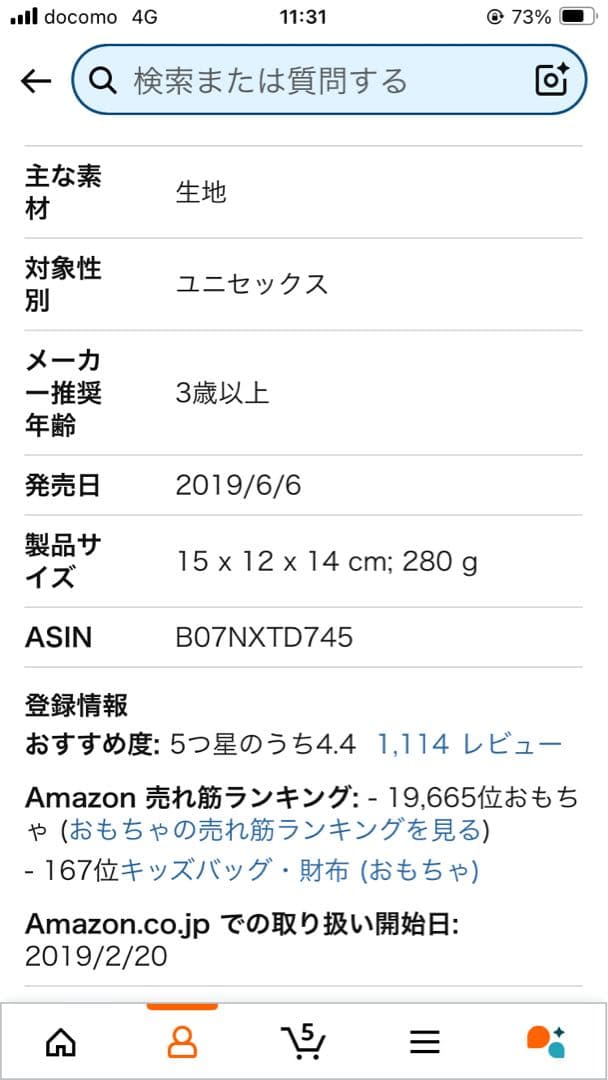Switch to the Home tab
Image resolution: width=608 pixels, height=1080 pixels.
(61, 1042)
